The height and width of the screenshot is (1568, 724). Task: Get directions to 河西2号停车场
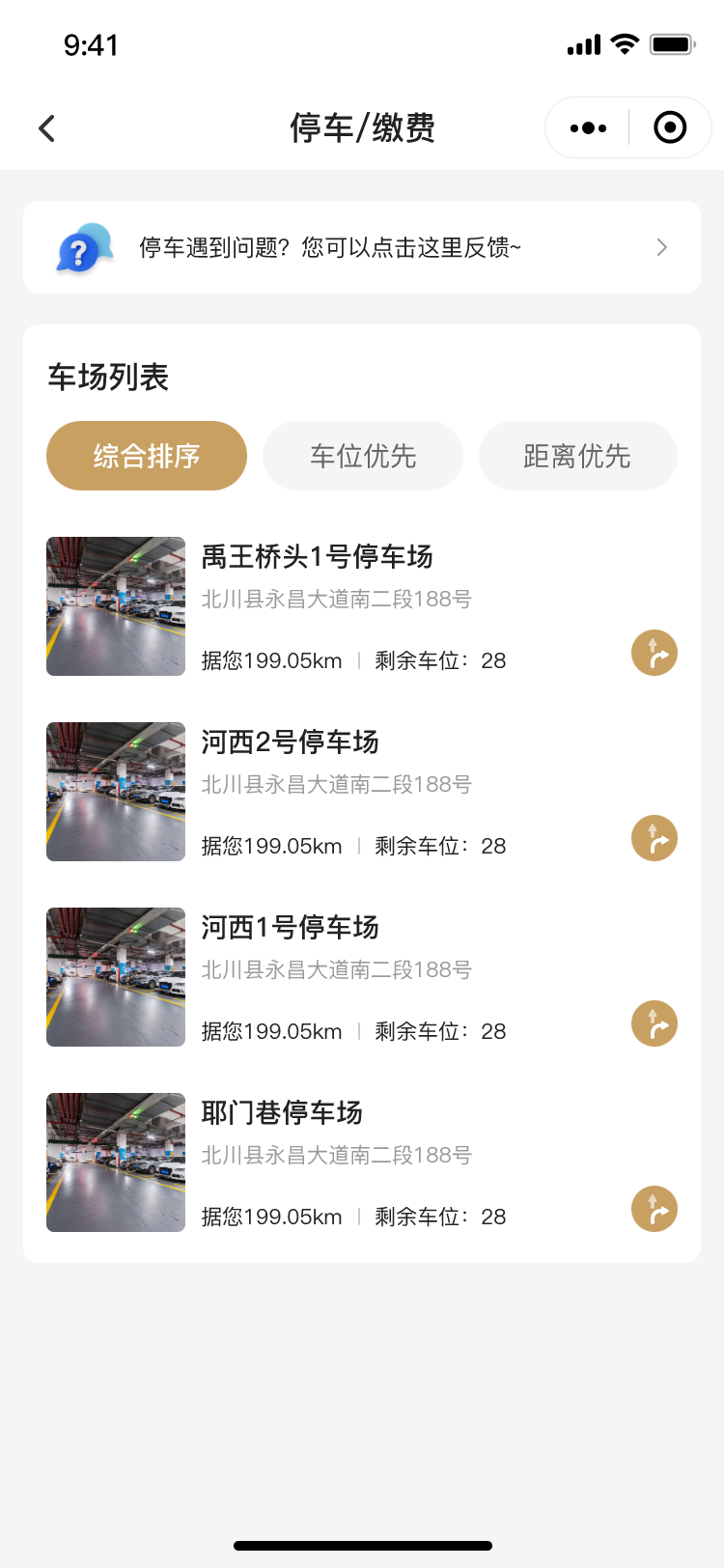coord(654,838)
